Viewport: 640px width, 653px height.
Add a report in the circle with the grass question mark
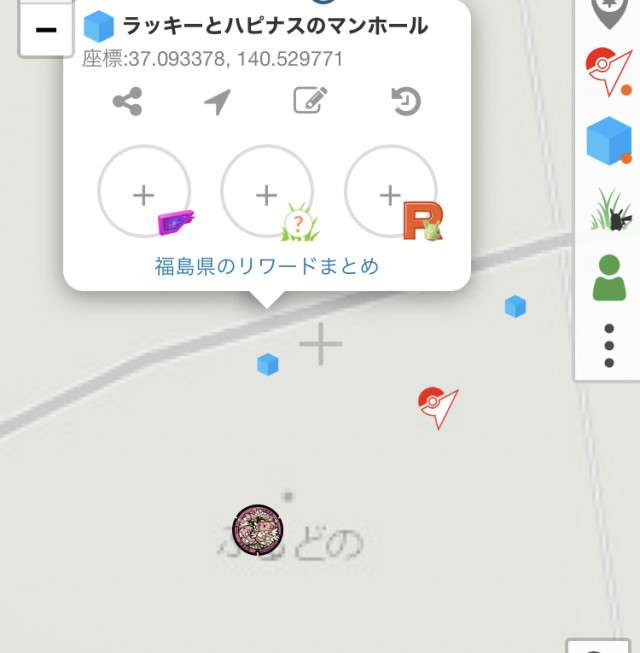click(267, 194)
